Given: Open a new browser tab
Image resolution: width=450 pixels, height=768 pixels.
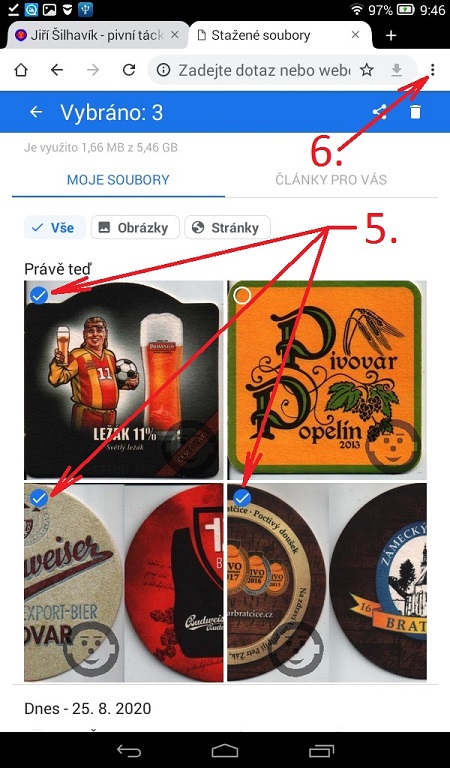Looking at the screenshot, I should 391,35.
